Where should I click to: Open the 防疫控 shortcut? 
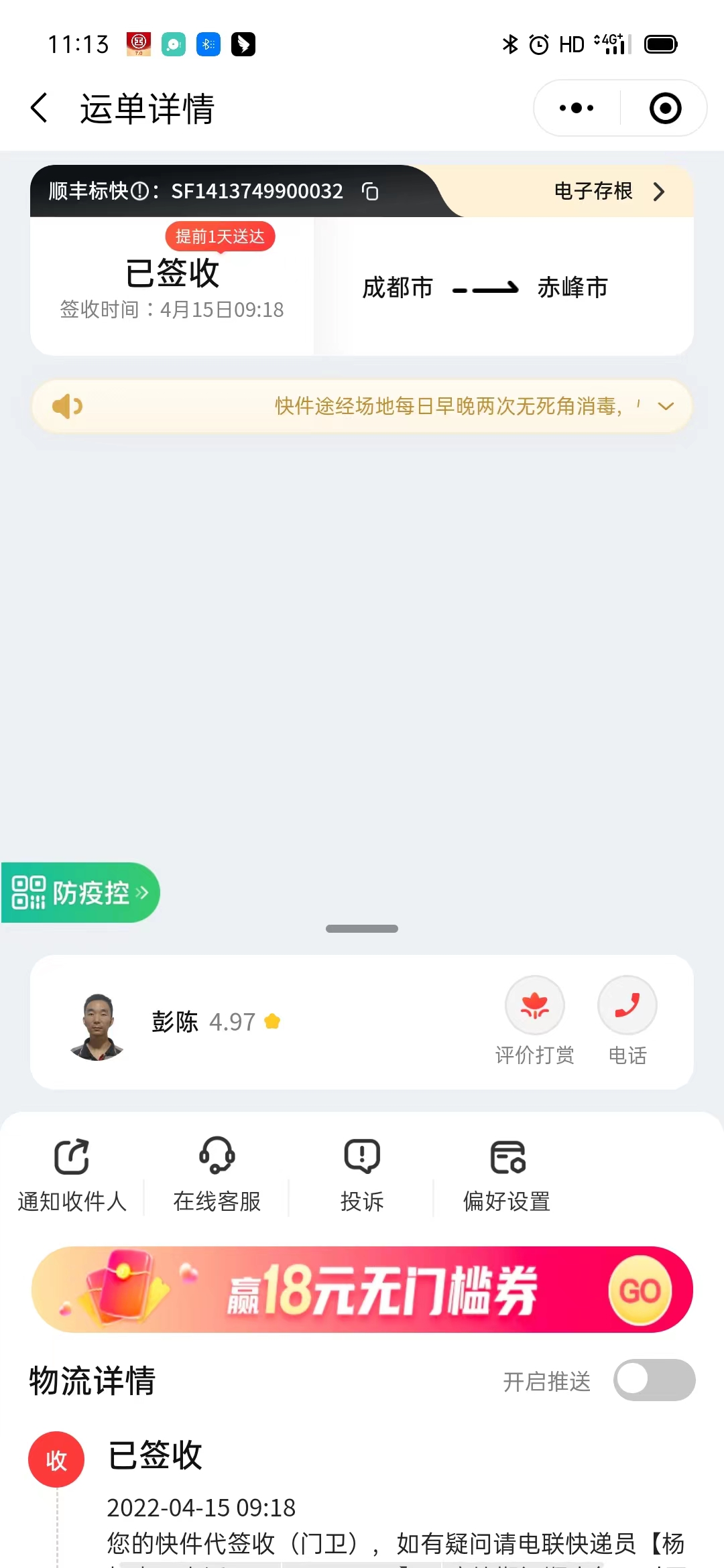pos(80,893)
